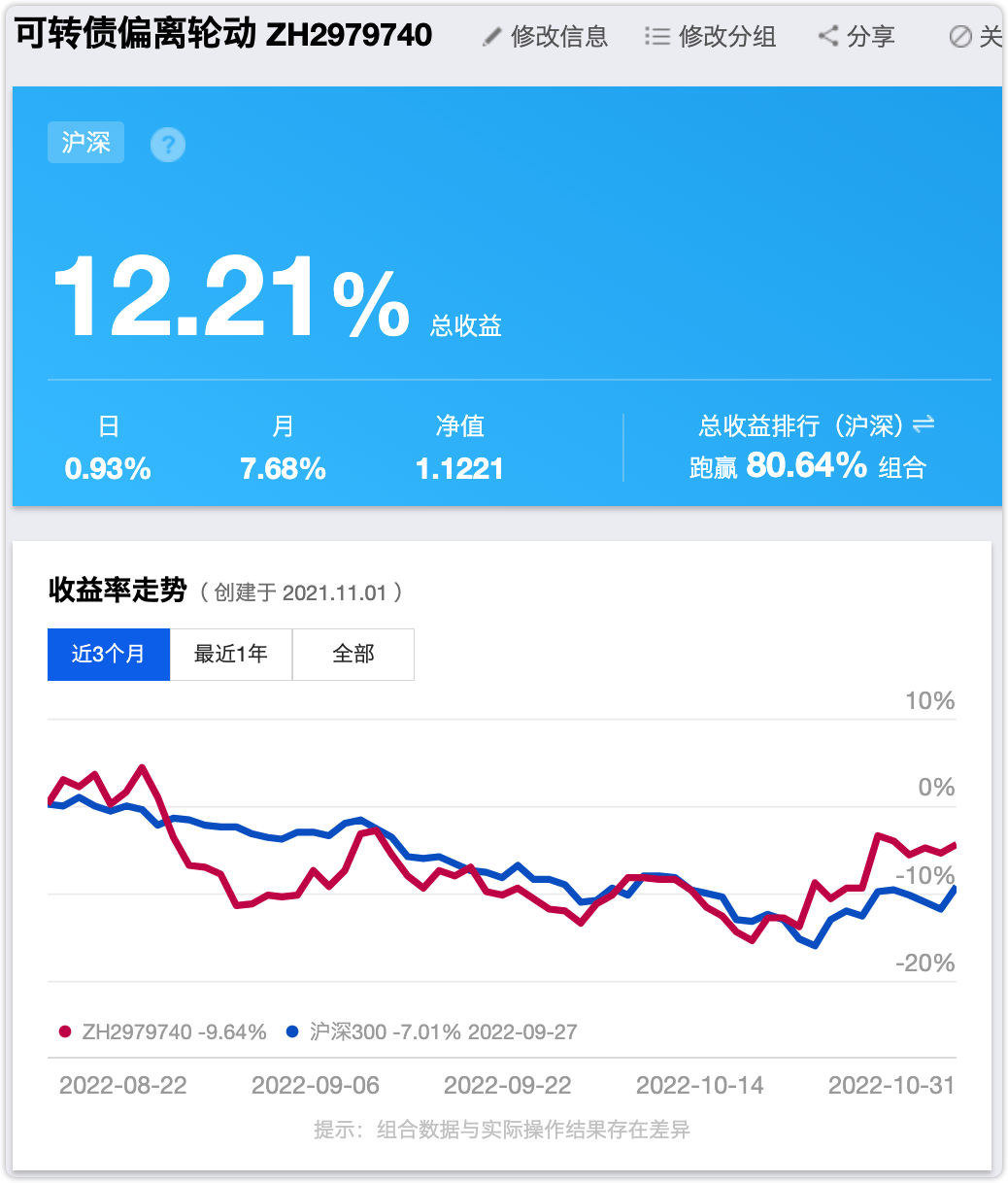The image size is (1008, 1183).
Task: Open 修改分组 to change group
Action: coord(711,37)
